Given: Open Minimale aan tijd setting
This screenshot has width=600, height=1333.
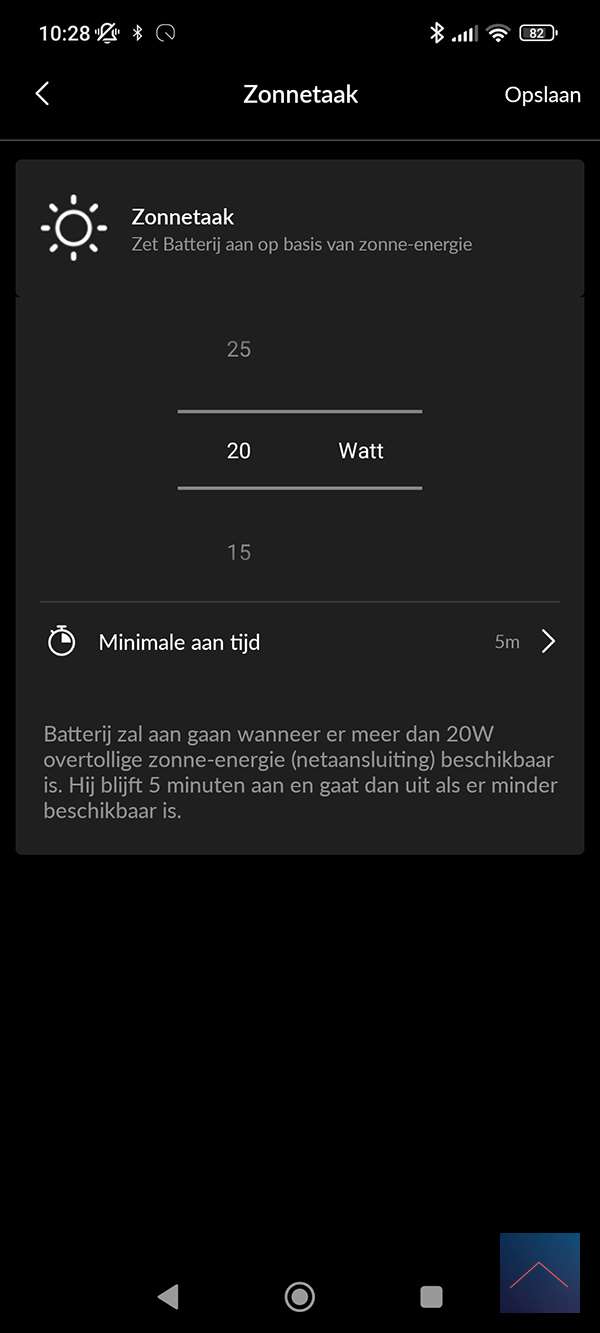Looking at the screenshot, I should (300, 642).
